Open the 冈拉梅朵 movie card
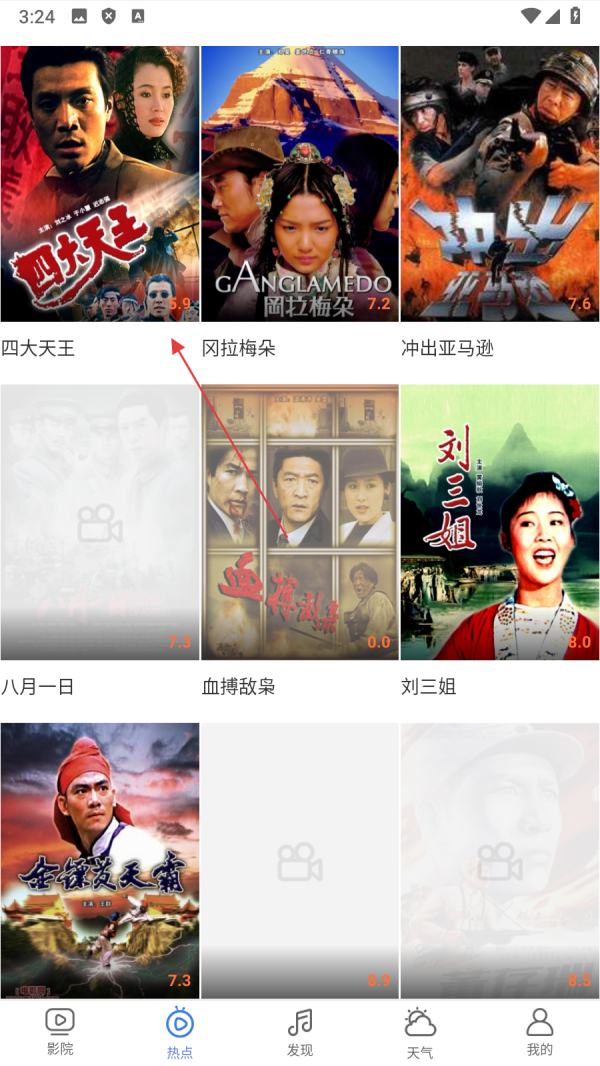 click(x=300, y=184)
